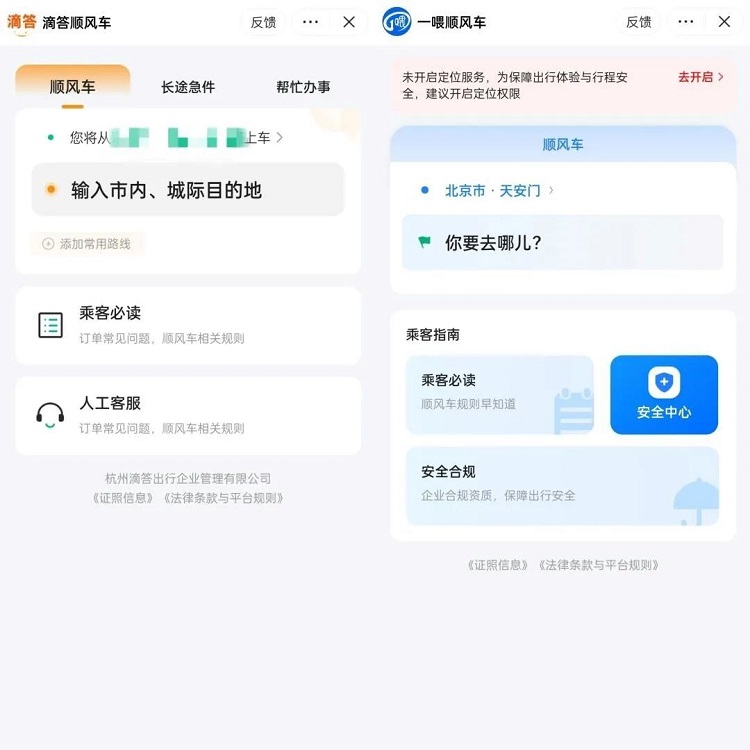
Task: Switch to the 帮忙办事 tab
Action: pos(303,87)
